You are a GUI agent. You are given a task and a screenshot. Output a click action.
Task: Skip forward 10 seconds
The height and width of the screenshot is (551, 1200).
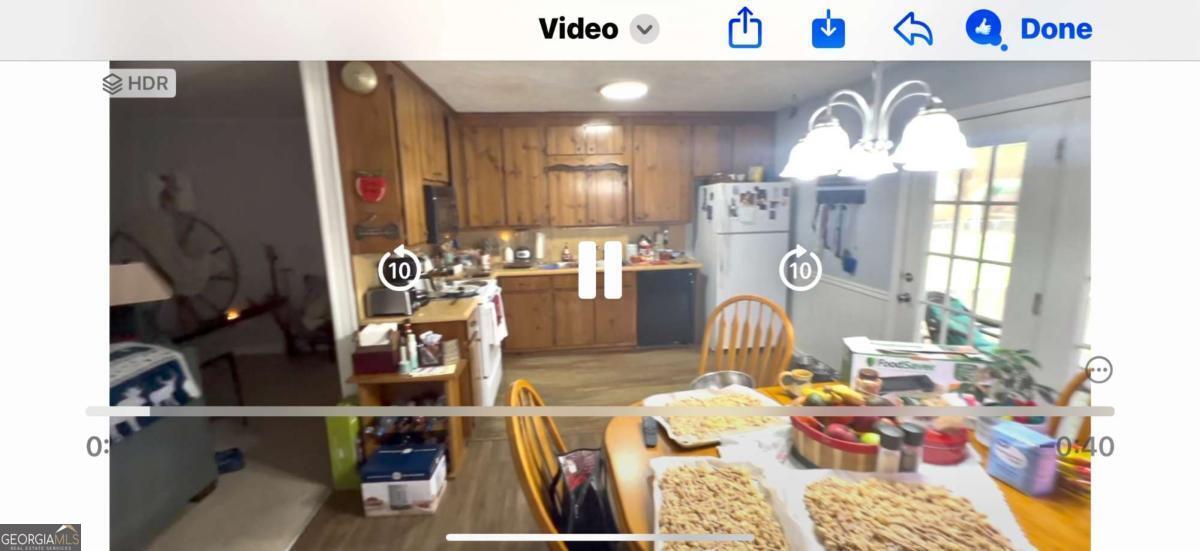[x=800, y=269]
